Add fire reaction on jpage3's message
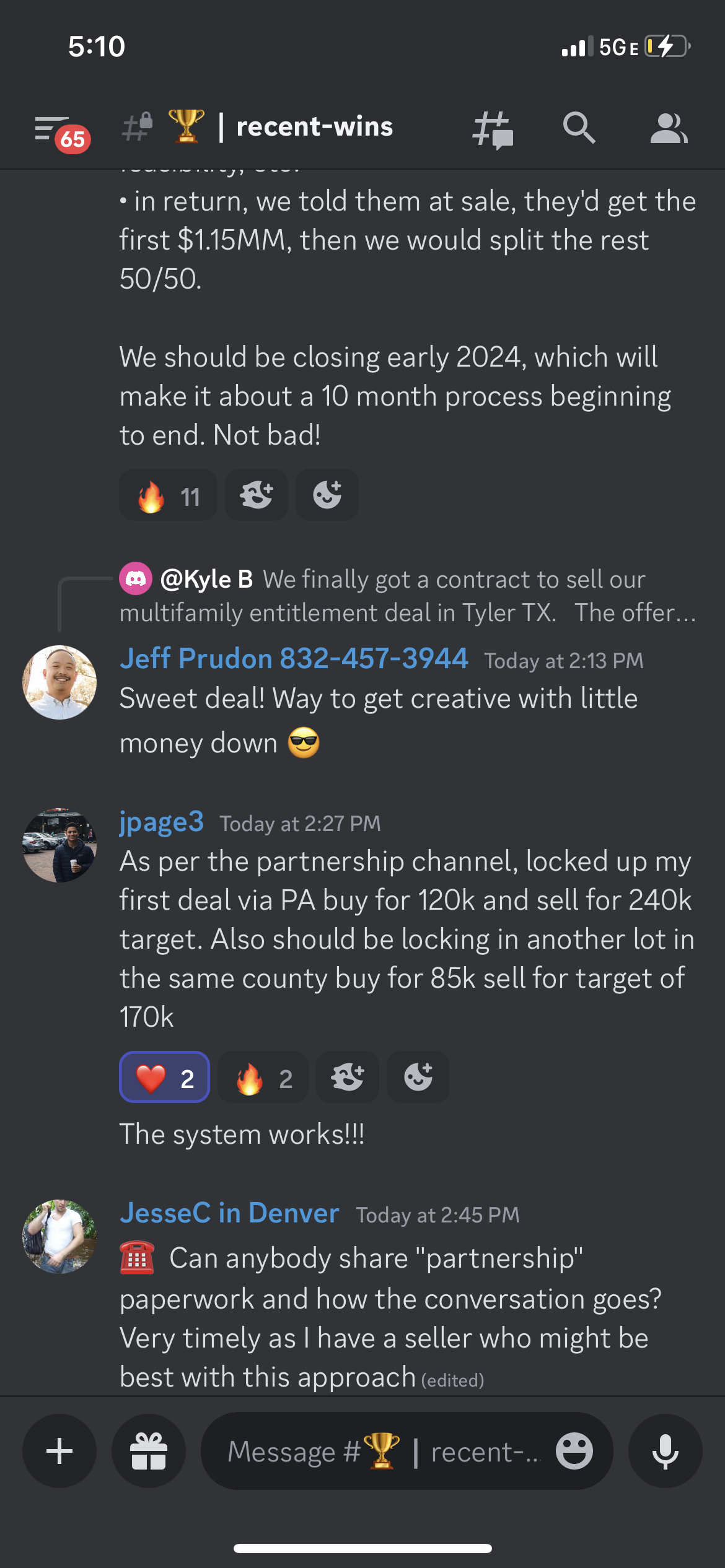Viewport: 725px width, 1568px height. [x=263, y=1078]
